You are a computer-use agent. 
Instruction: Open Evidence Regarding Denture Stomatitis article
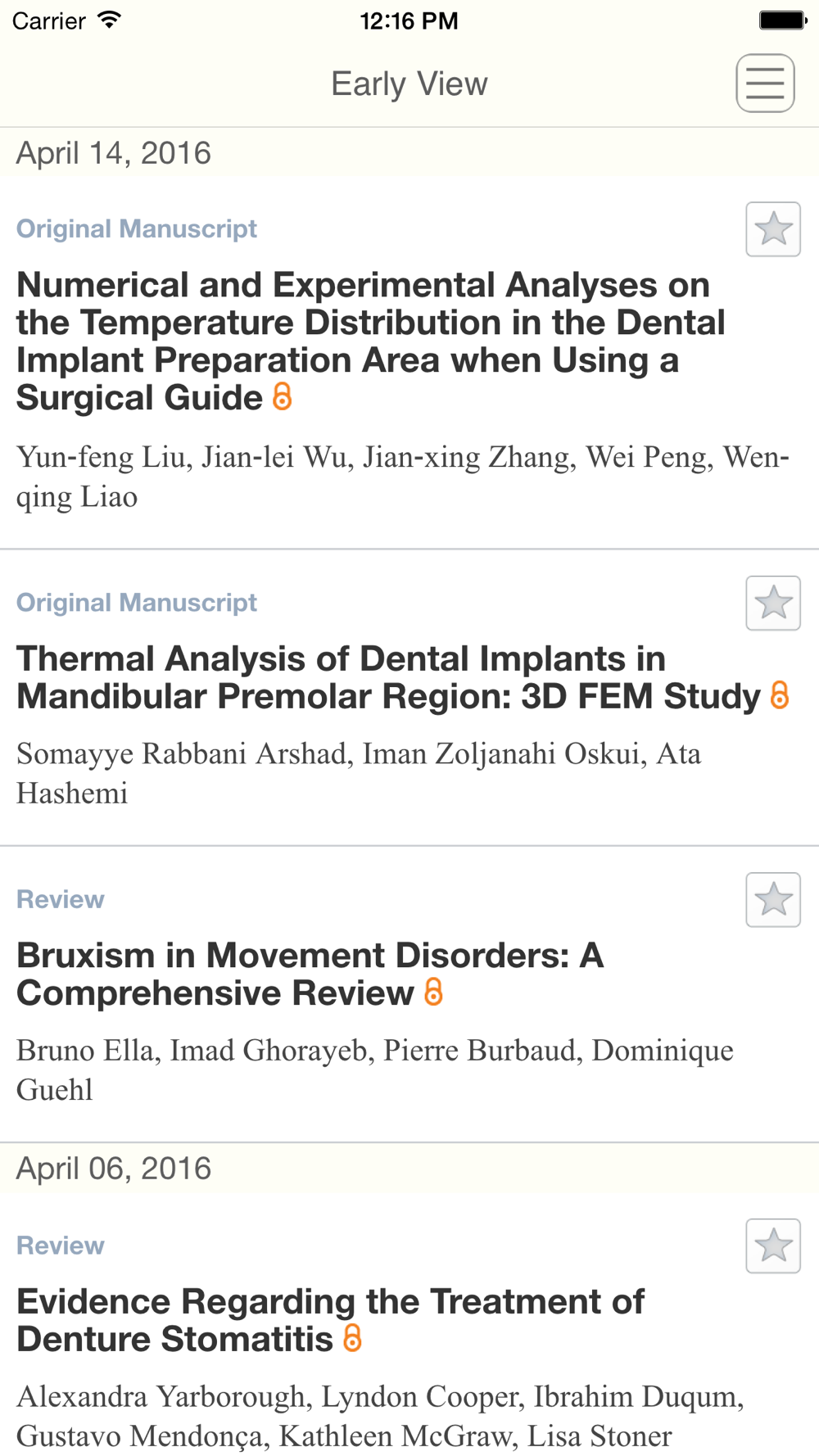pos(330,1321)
